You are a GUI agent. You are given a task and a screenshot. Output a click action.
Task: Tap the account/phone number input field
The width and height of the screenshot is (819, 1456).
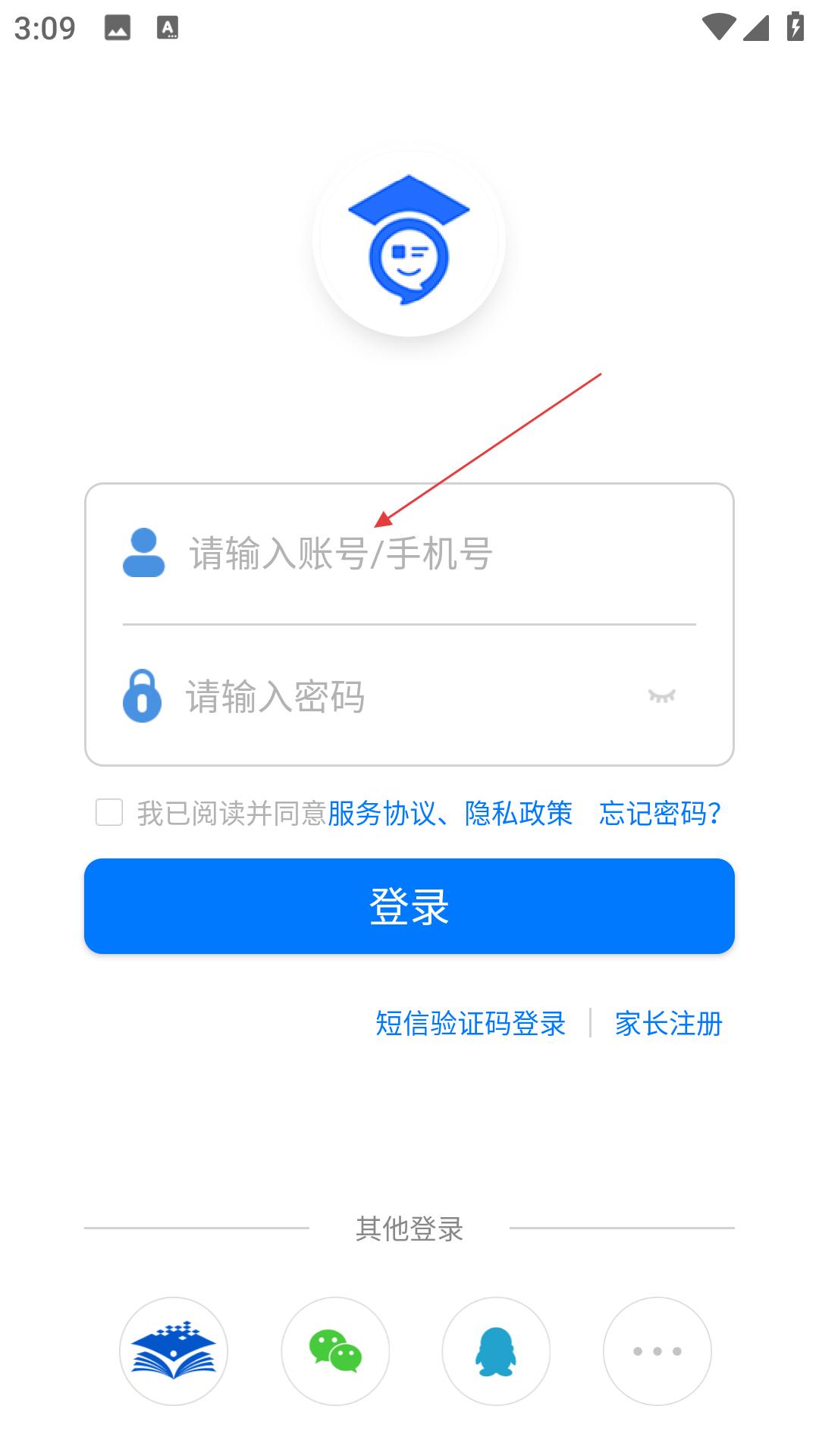[x=440, y=553]
